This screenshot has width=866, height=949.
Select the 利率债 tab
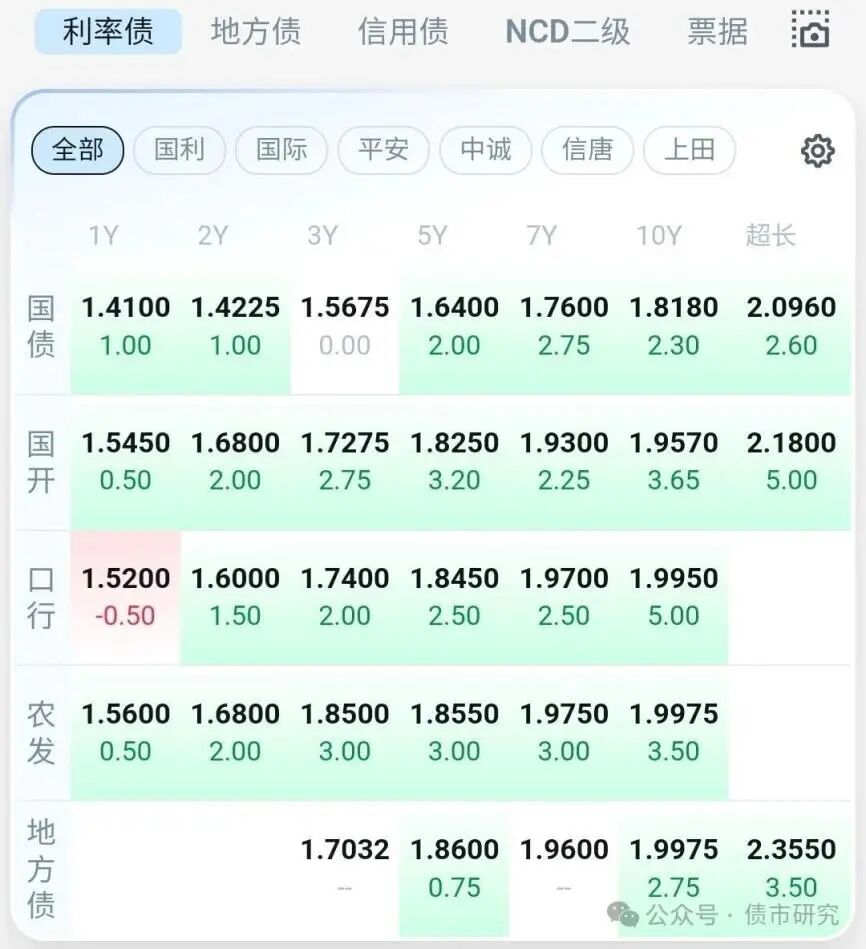tap(106, 31)
